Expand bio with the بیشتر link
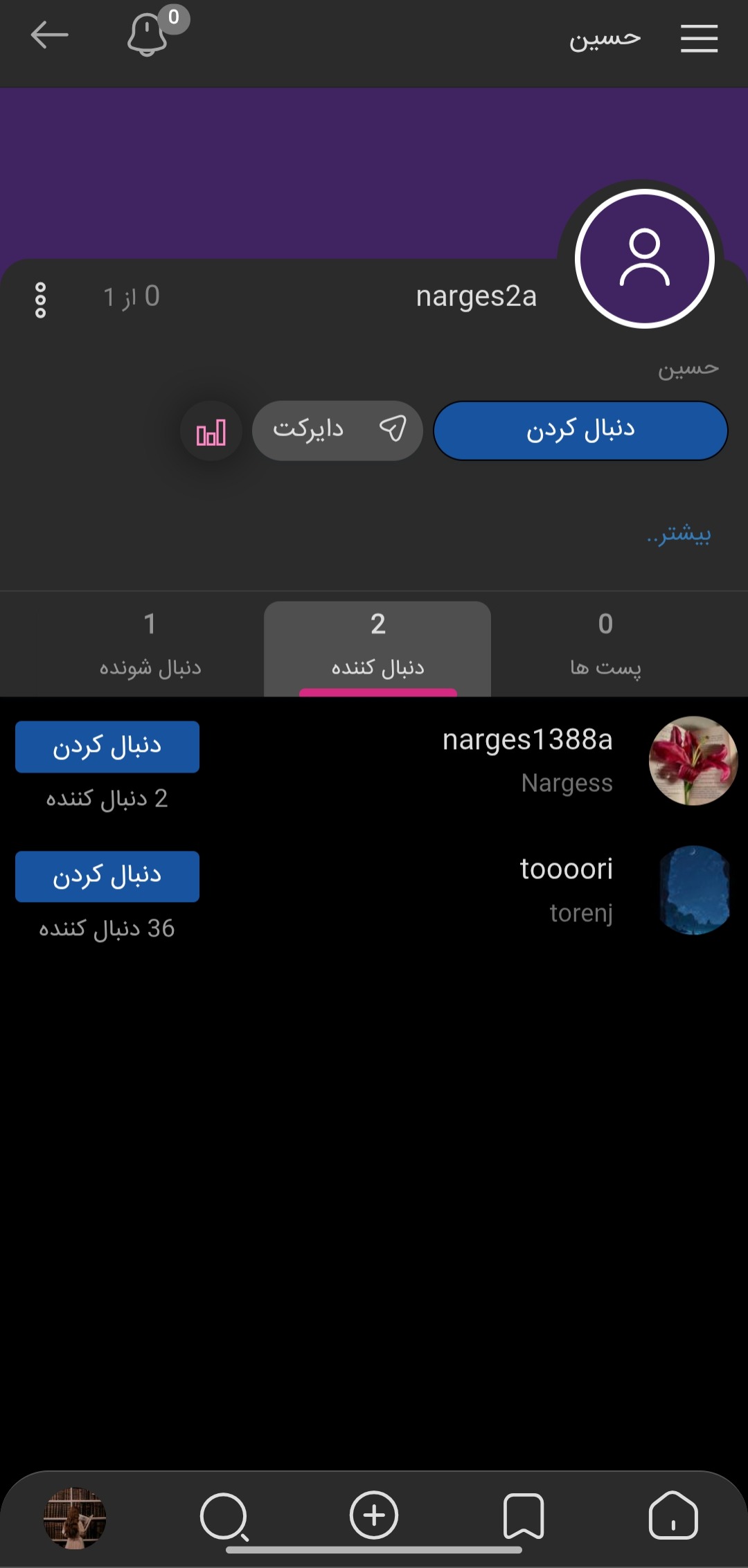Screen dimensions: 748x1568 (x=679, y=534)
